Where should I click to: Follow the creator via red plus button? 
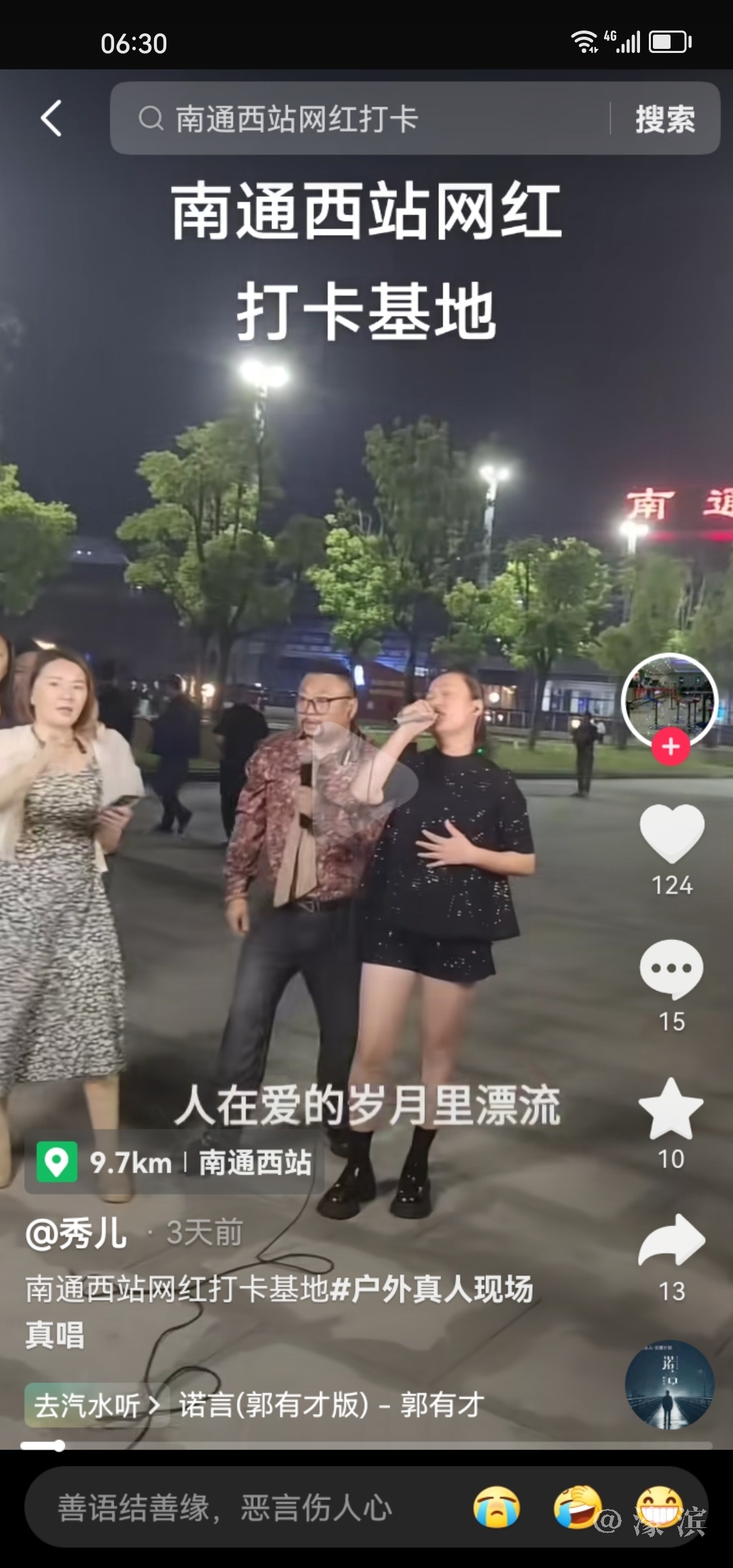tap(671, 746)
